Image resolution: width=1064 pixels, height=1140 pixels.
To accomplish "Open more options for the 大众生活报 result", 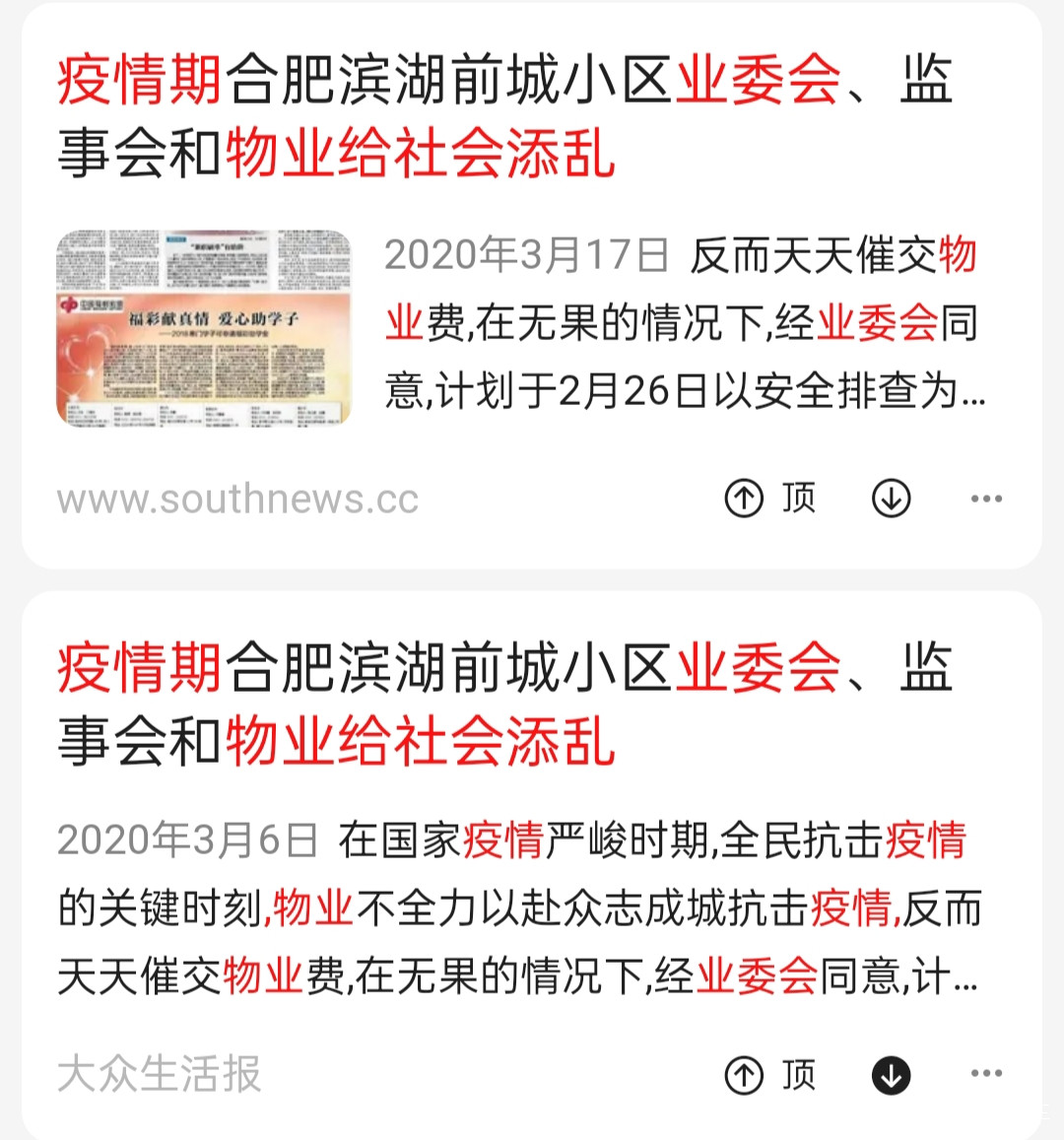I will coord(986,1074).
